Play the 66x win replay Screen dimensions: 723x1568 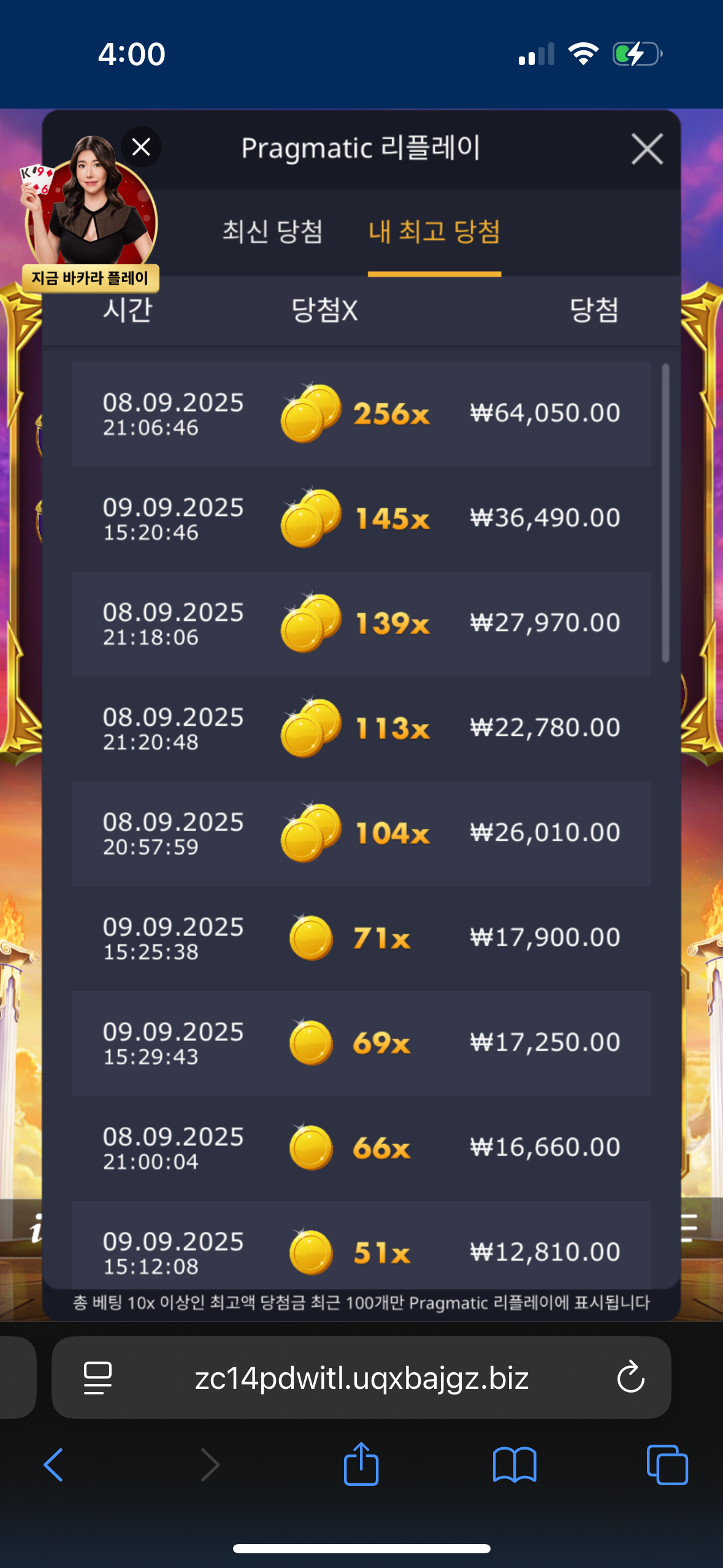point(361,1148)
